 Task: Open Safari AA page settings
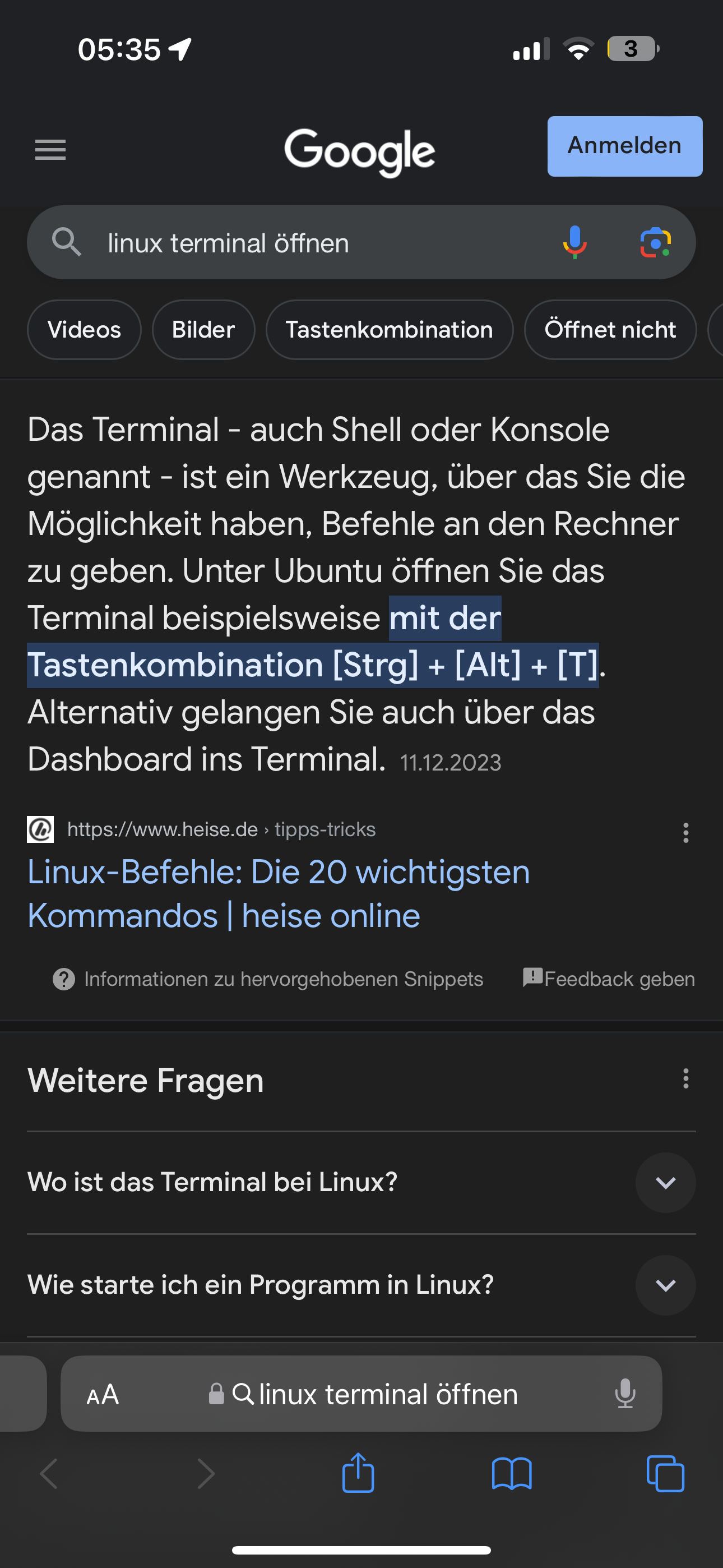[x=102, y=1394]
